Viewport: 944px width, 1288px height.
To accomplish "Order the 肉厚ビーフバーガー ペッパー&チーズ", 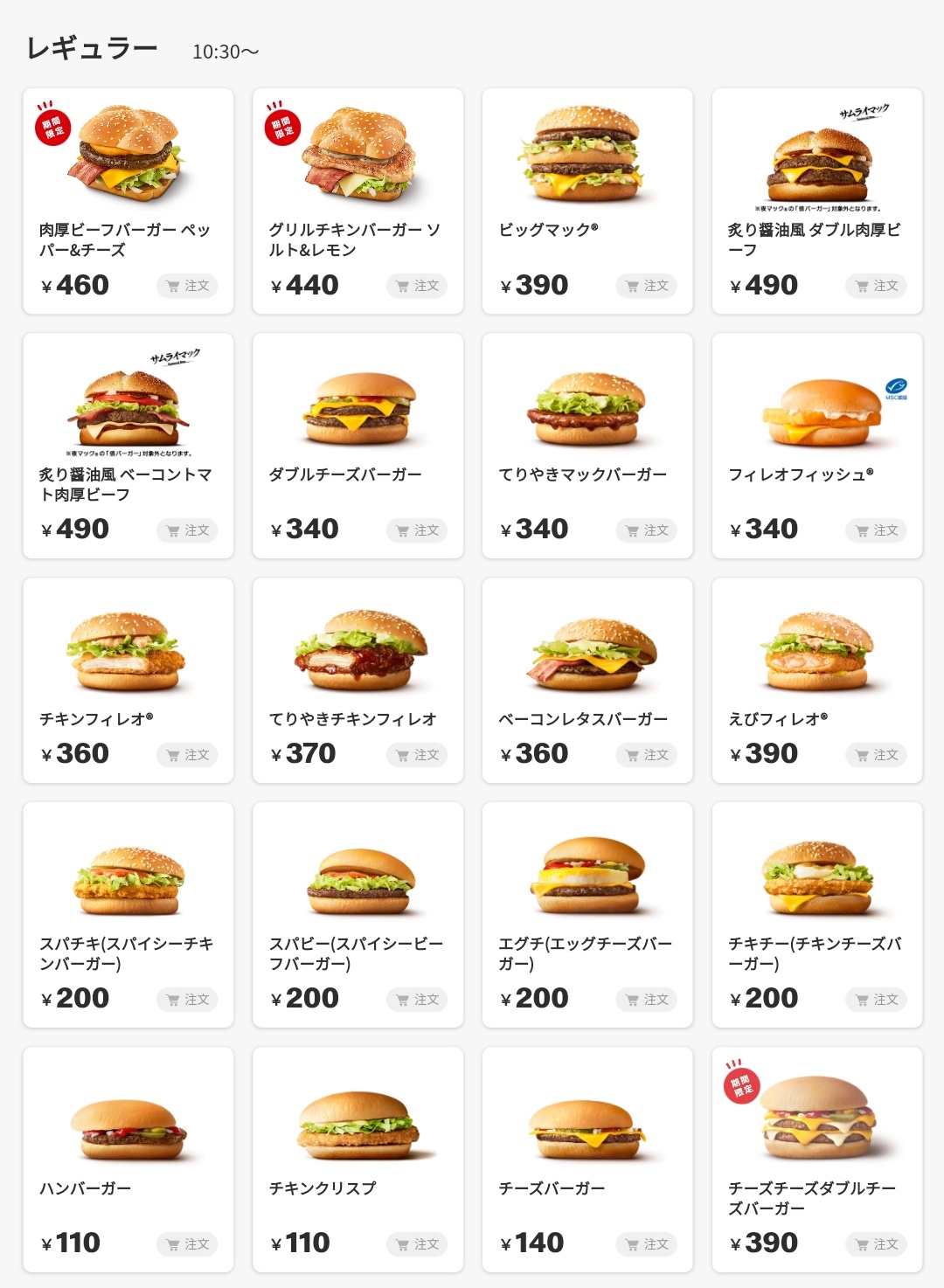I will point(187,286).
